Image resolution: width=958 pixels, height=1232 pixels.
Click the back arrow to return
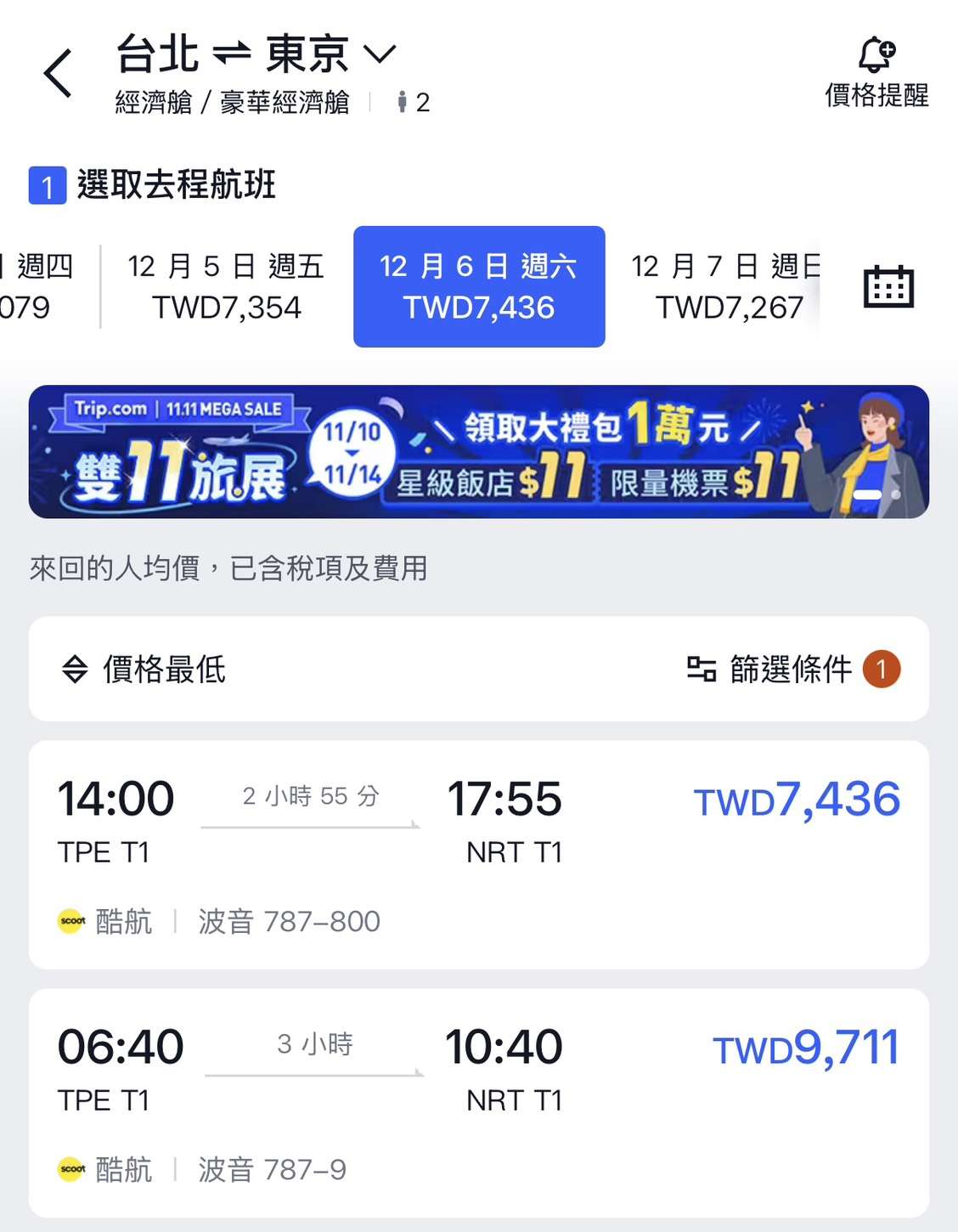coord(56,73)
